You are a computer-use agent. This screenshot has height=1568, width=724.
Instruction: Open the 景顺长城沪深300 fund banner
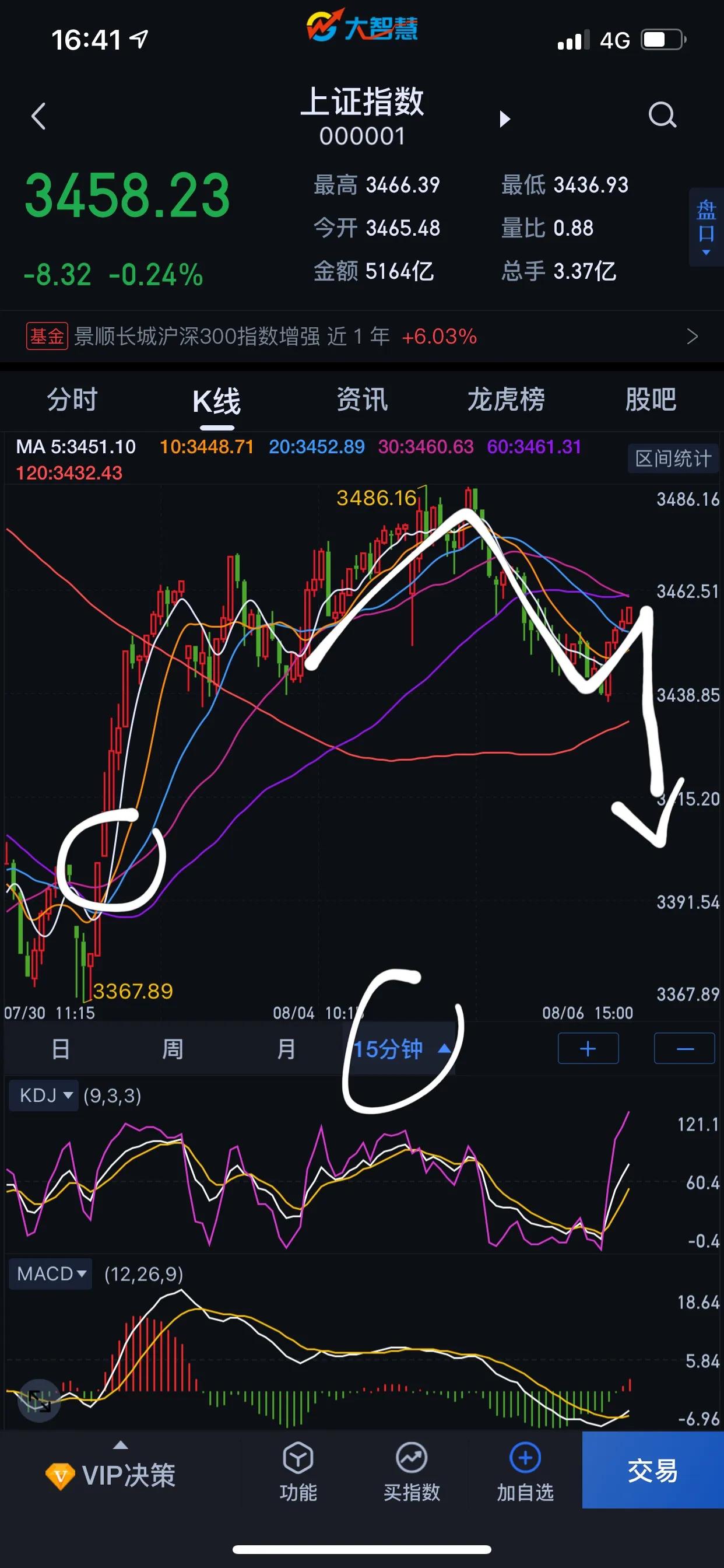361,337
